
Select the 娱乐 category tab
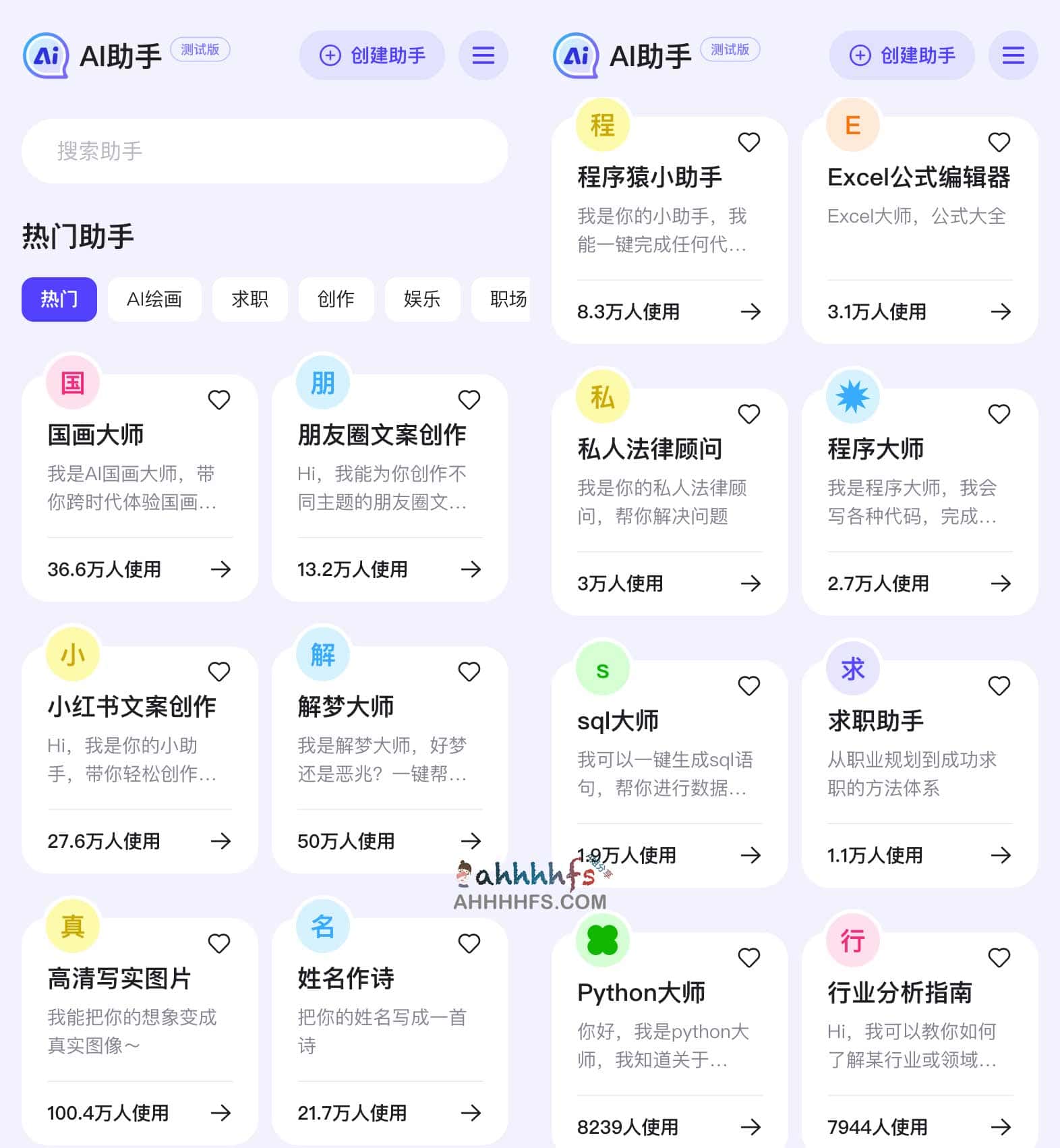tap(422, 299)
